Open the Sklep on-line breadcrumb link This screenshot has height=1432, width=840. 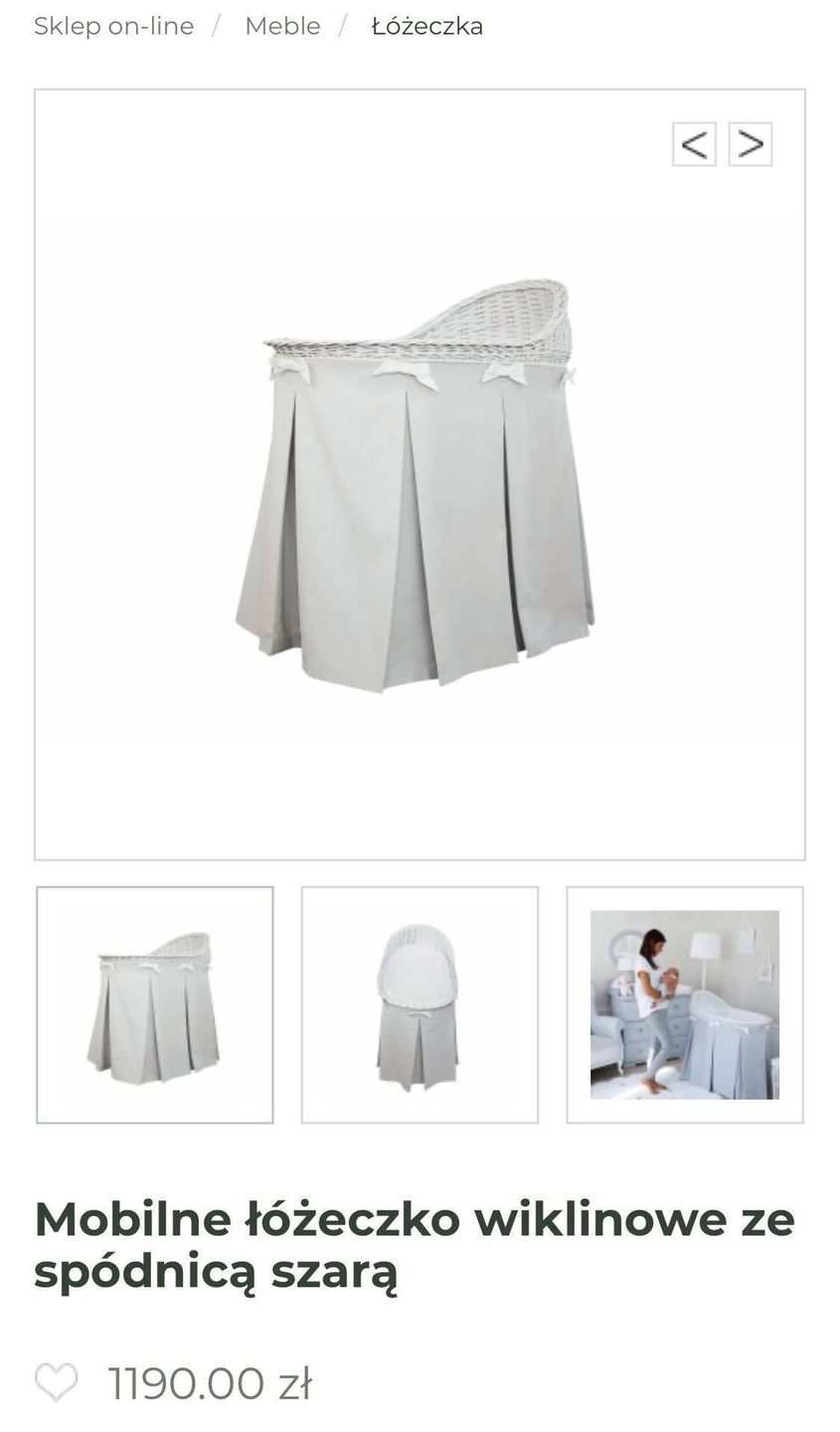(113, 27)
